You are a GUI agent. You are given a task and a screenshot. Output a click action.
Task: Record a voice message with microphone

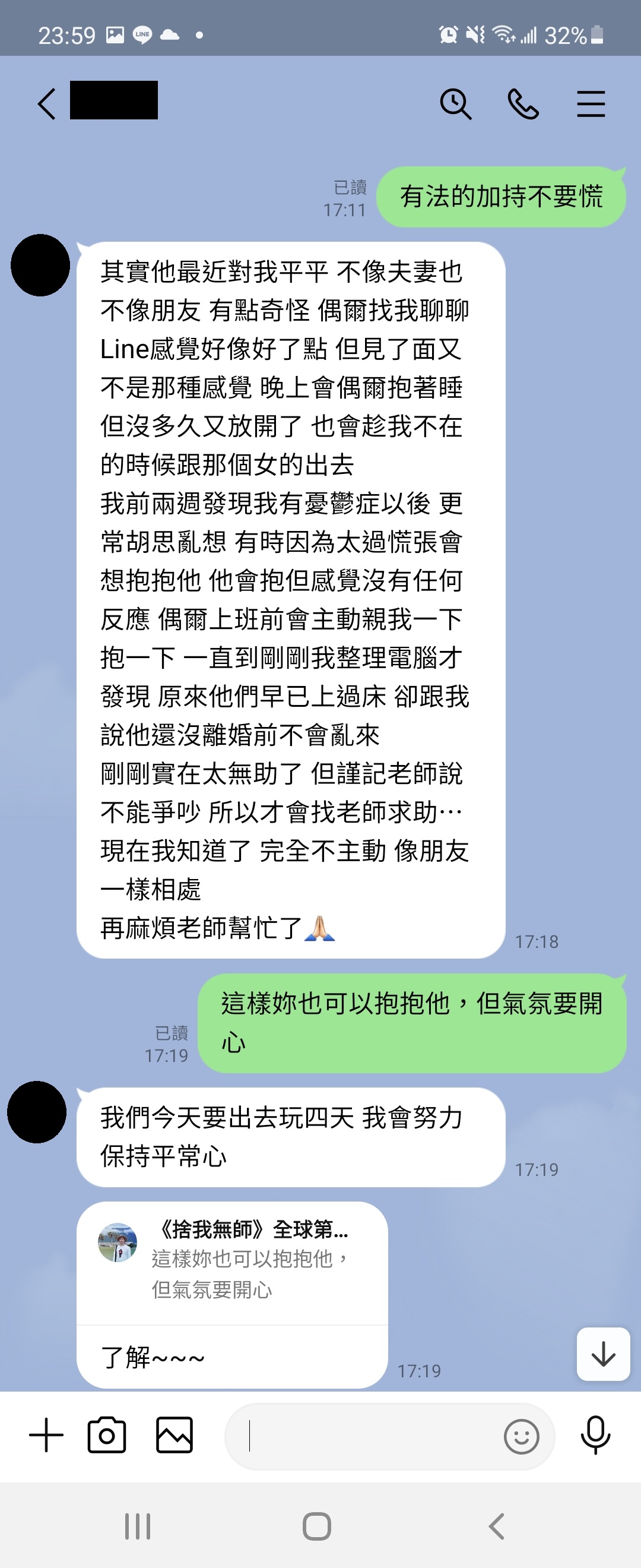point(595,1436)
